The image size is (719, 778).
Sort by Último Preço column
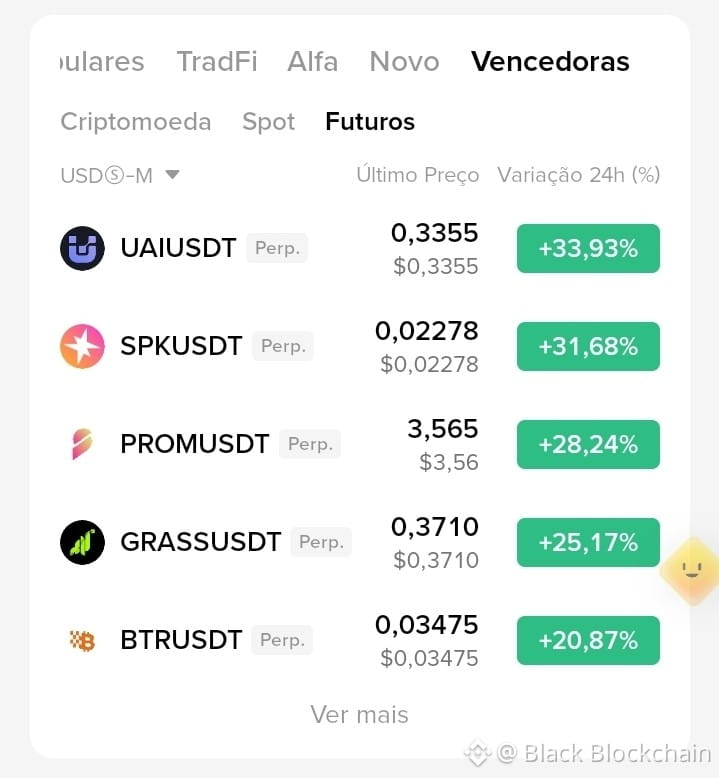pos(418,175)
